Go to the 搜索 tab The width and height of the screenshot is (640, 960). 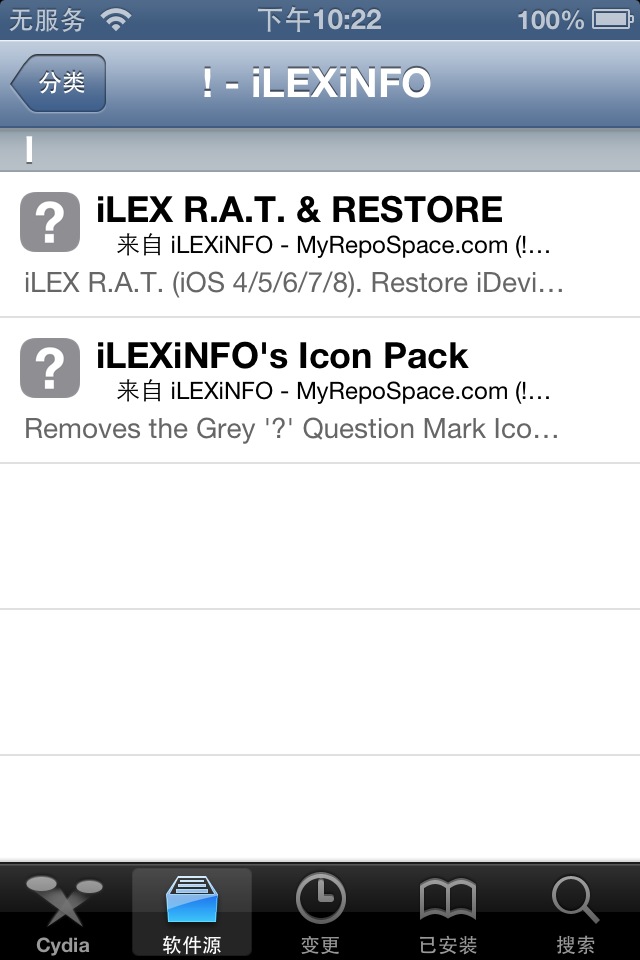(575, 912)
